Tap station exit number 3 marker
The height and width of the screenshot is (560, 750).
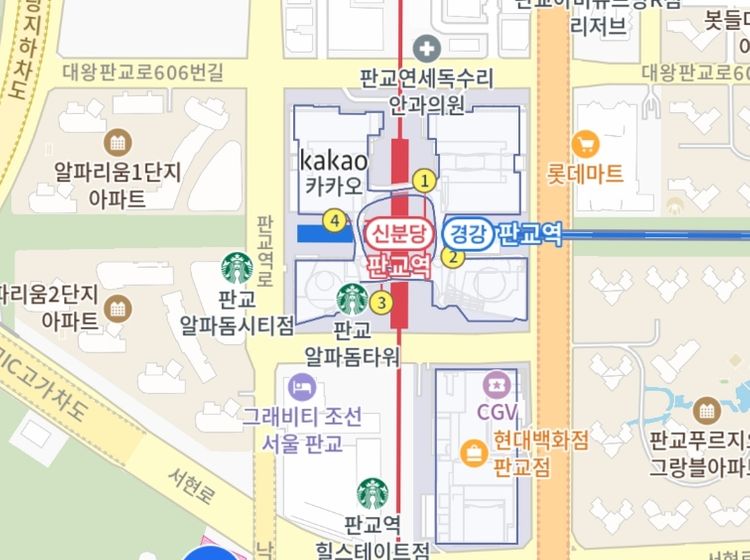(x=380, y=302)
